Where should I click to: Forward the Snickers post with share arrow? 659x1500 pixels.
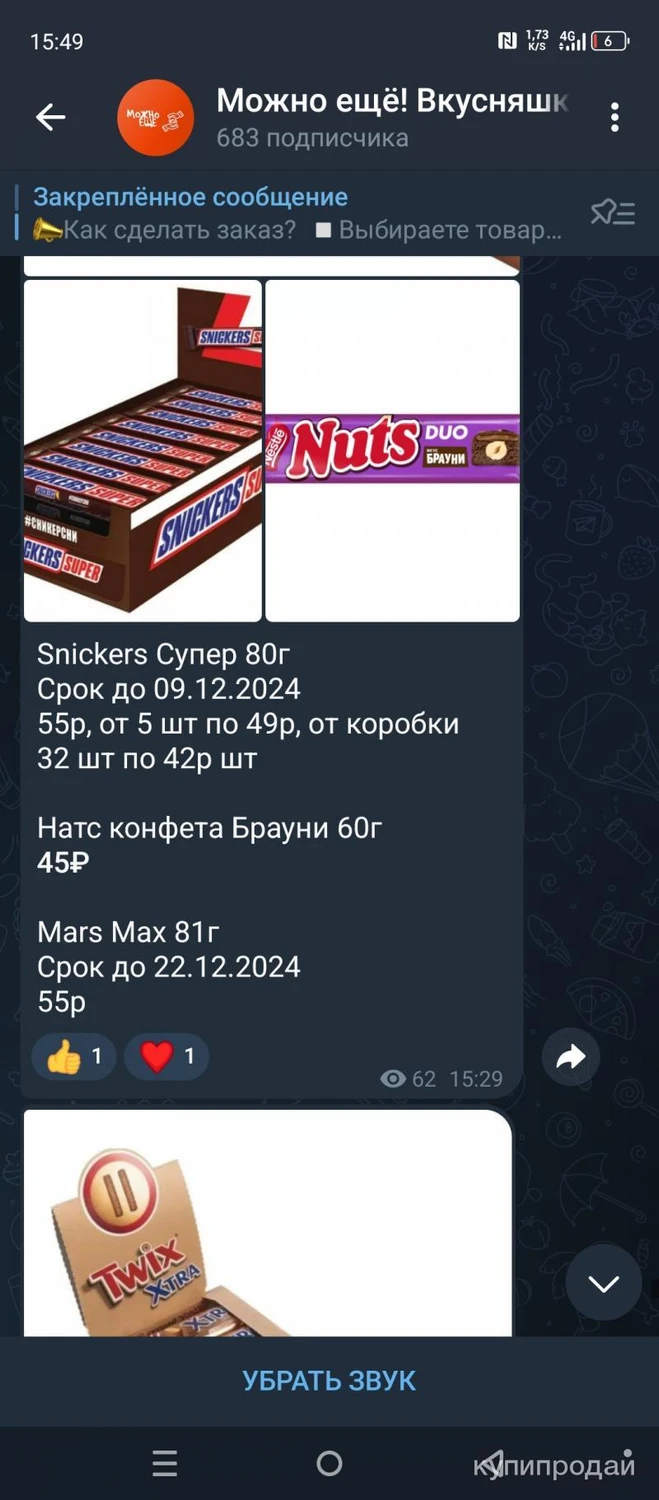tap(571, 1057)
